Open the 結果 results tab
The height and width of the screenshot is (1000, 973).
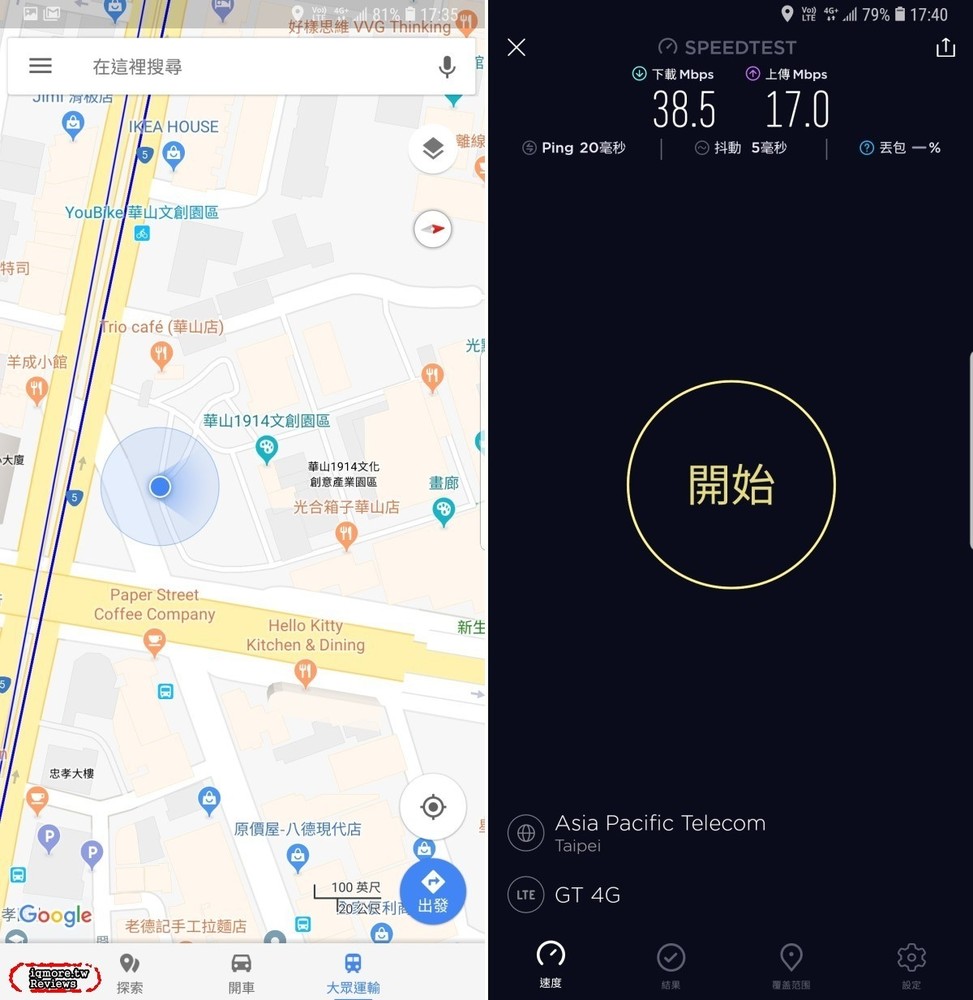tap(670, 966)
